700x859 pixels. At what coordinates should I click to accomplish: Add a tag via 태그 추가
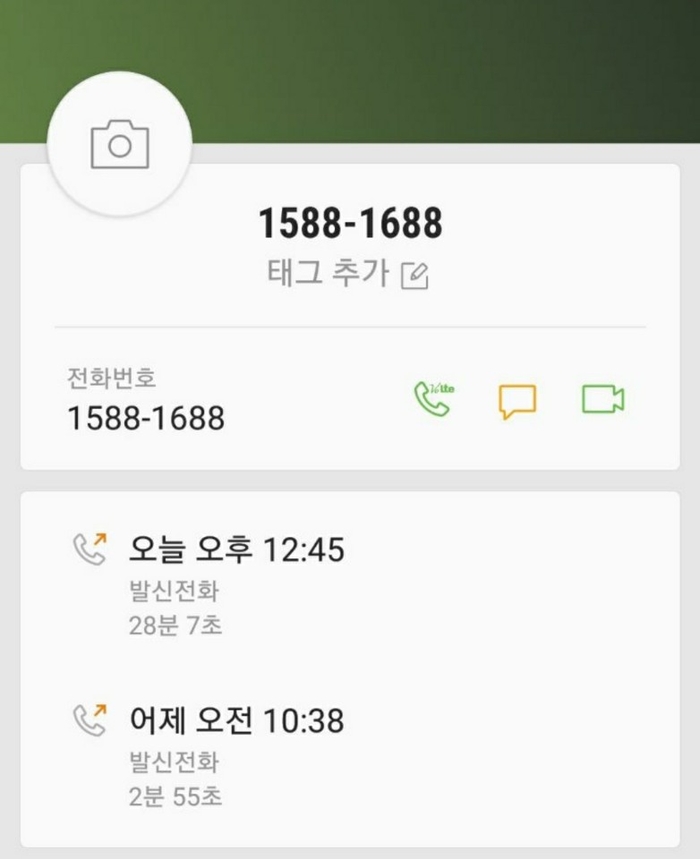(347, 274)
